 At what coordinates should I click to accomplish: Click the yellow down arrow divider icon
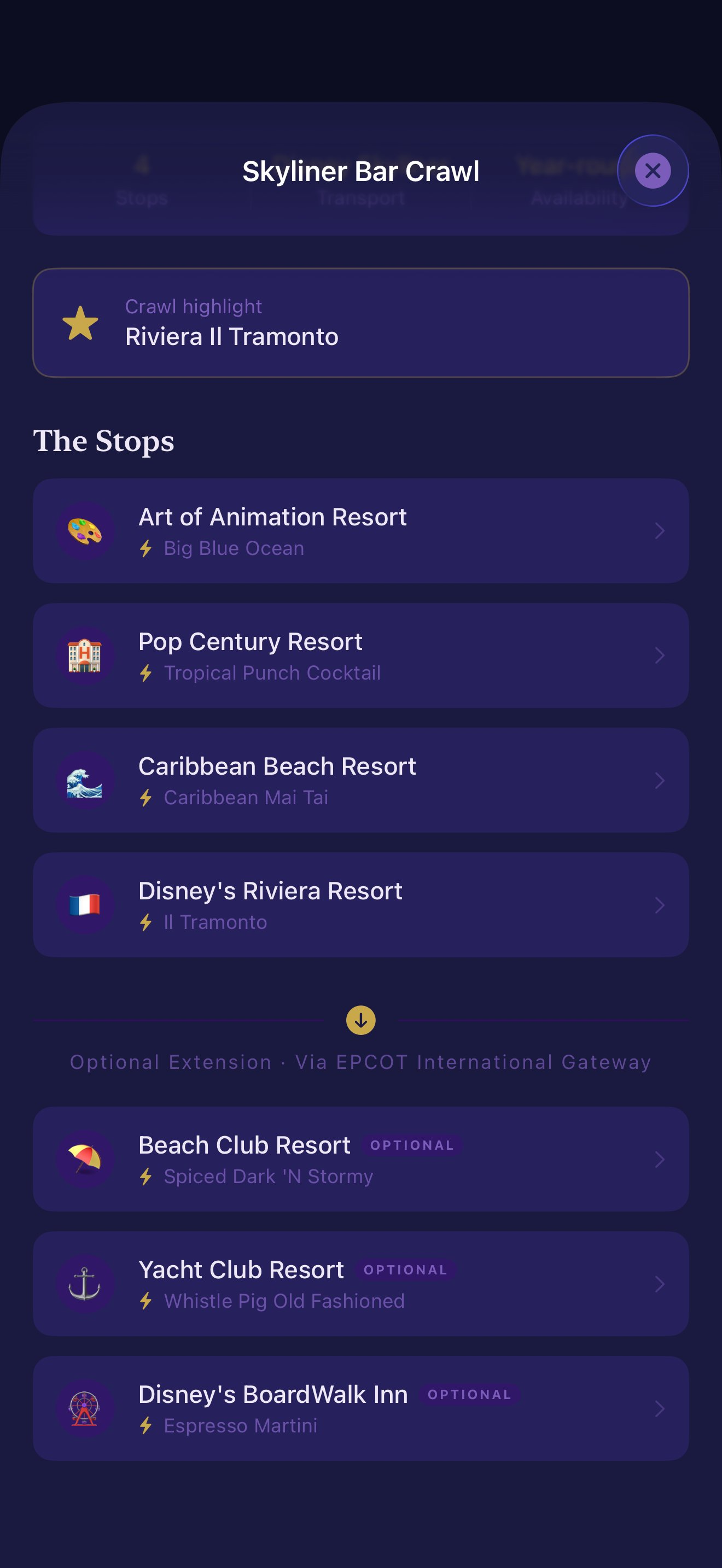click(360, 1020)
